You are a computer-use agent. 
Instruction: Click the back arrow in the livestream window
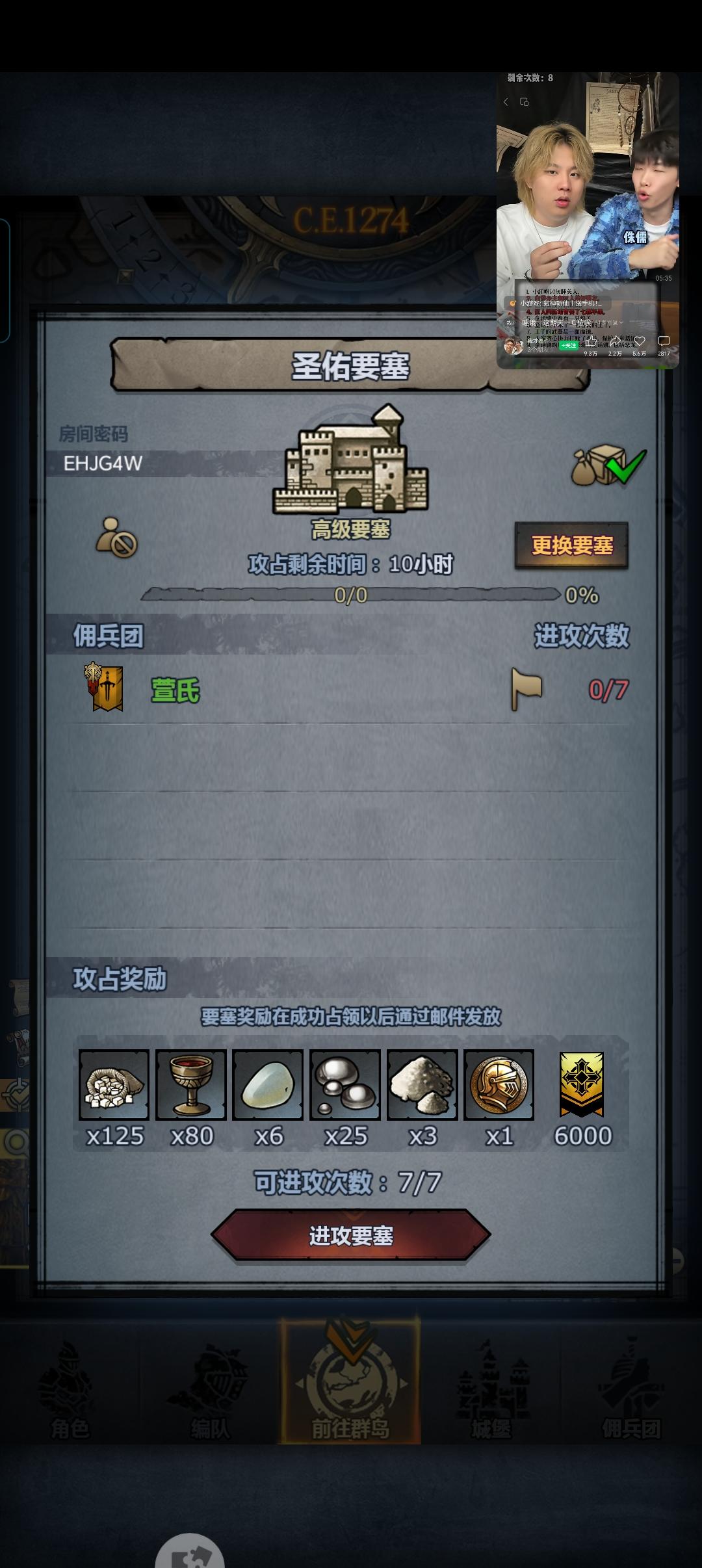point(506,102)
